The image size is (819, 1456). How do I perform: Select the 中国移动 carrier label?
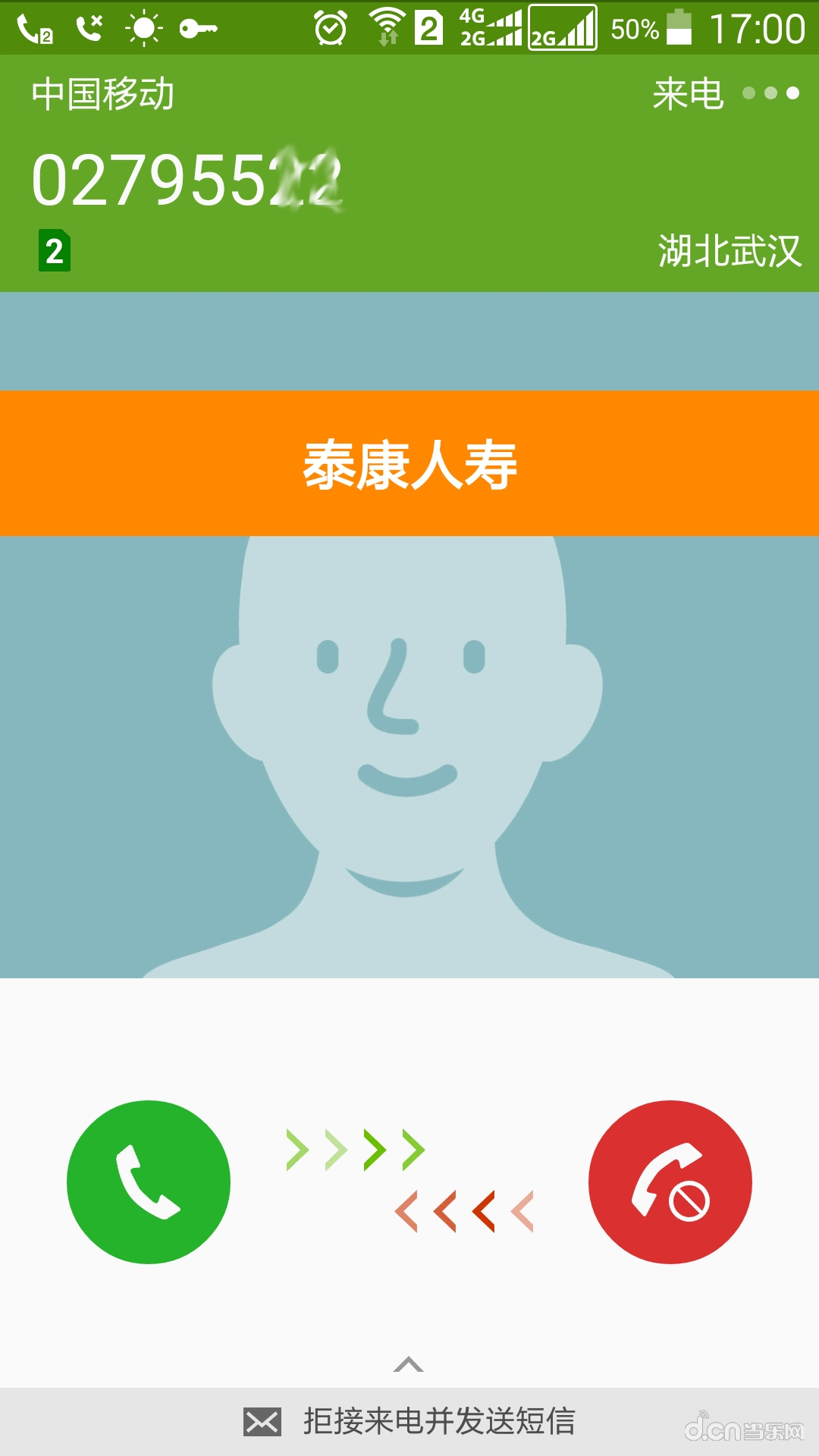coord(102,93)
